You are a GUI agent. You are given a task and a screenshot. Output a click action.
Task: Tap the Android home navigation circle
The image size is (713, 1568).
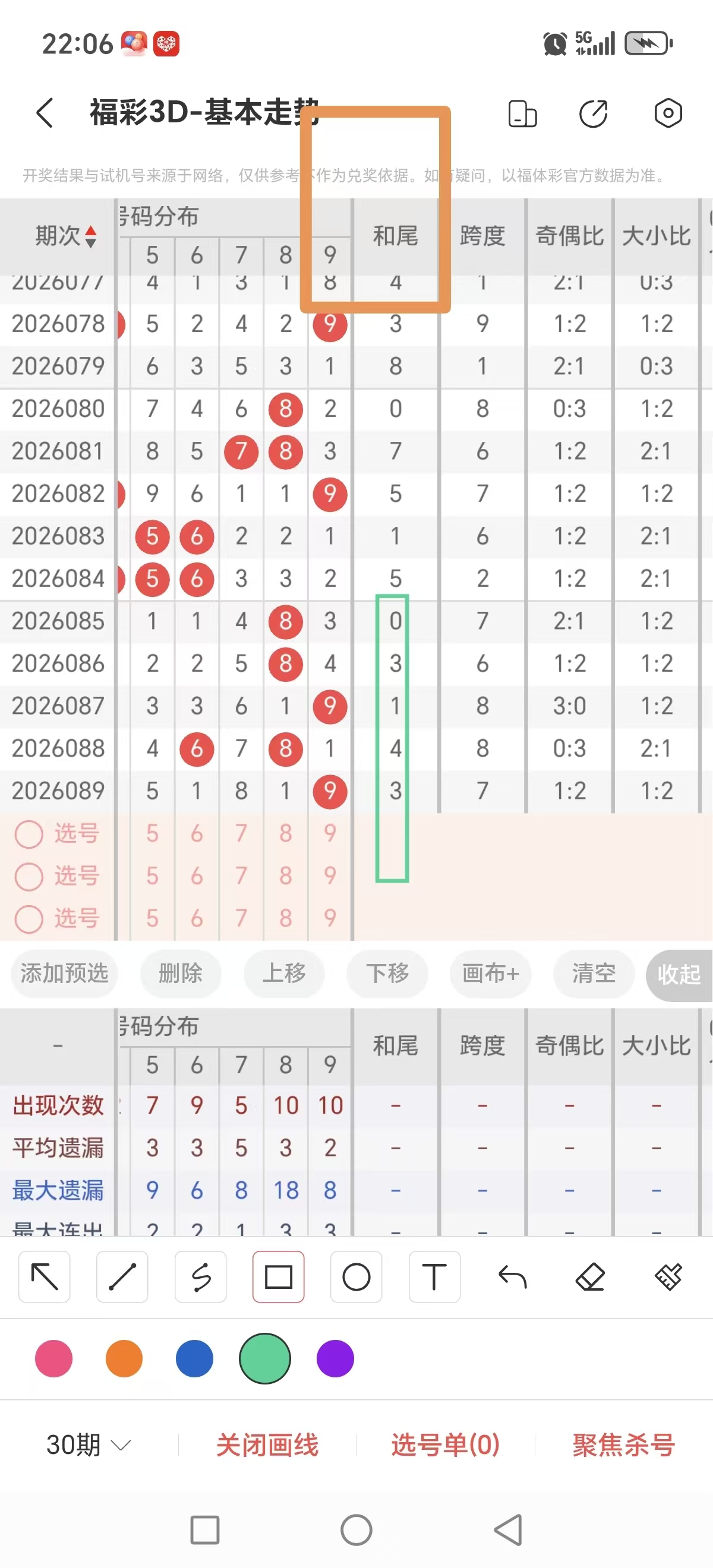pos(356,1529)
